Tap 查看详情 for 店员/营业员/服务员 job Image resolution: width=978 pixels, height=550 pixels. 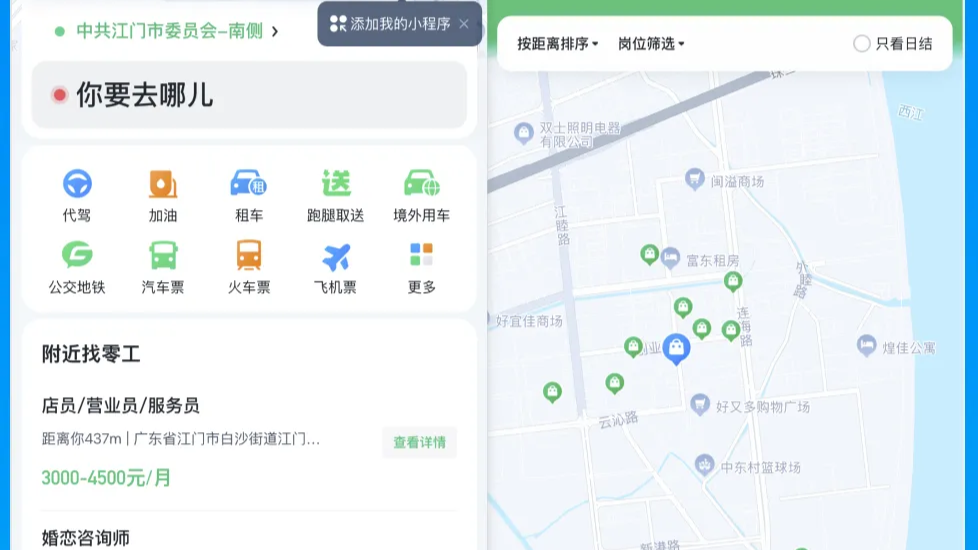tap(419, 442)
